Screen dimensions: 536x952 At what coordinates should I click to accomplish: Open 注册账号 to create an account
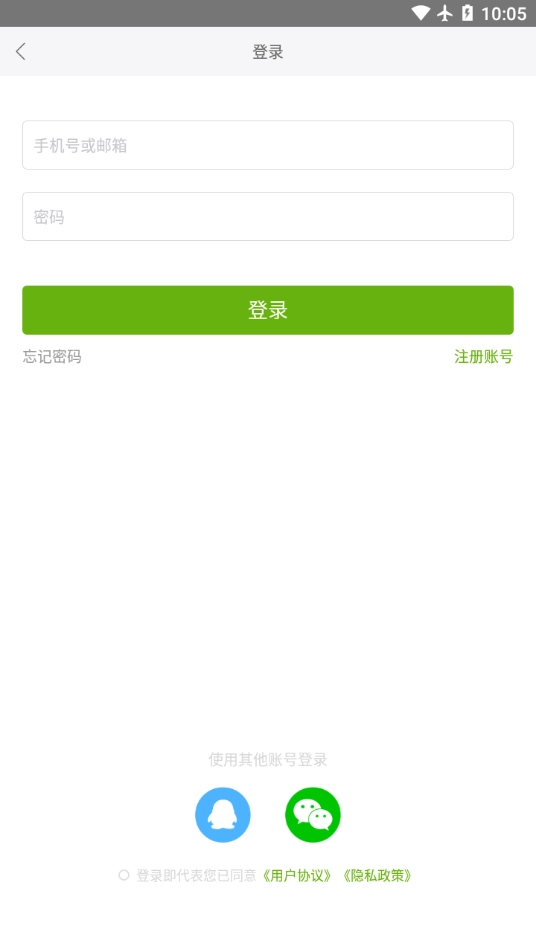(x=484, y=356)
